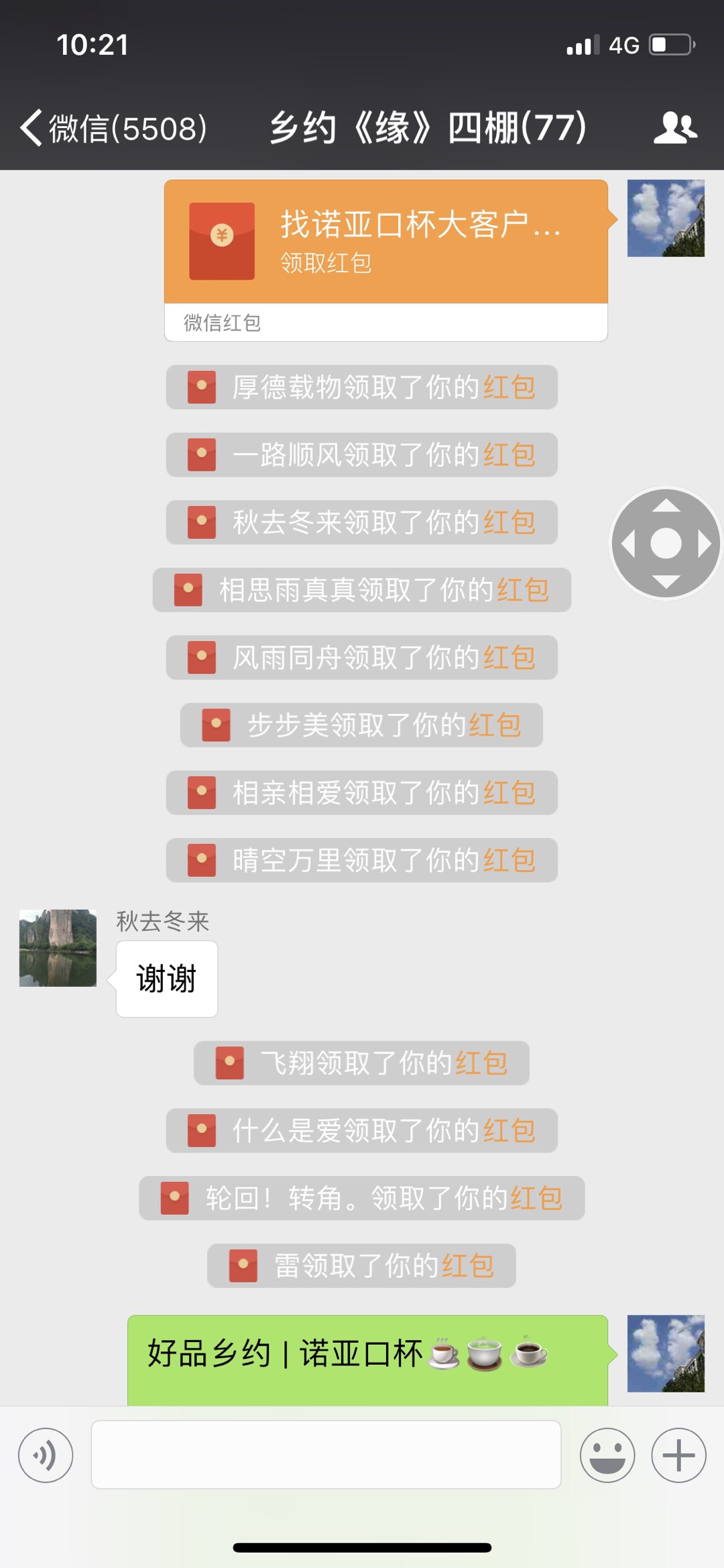Open the emoji sticker panel

(607, 1455)
